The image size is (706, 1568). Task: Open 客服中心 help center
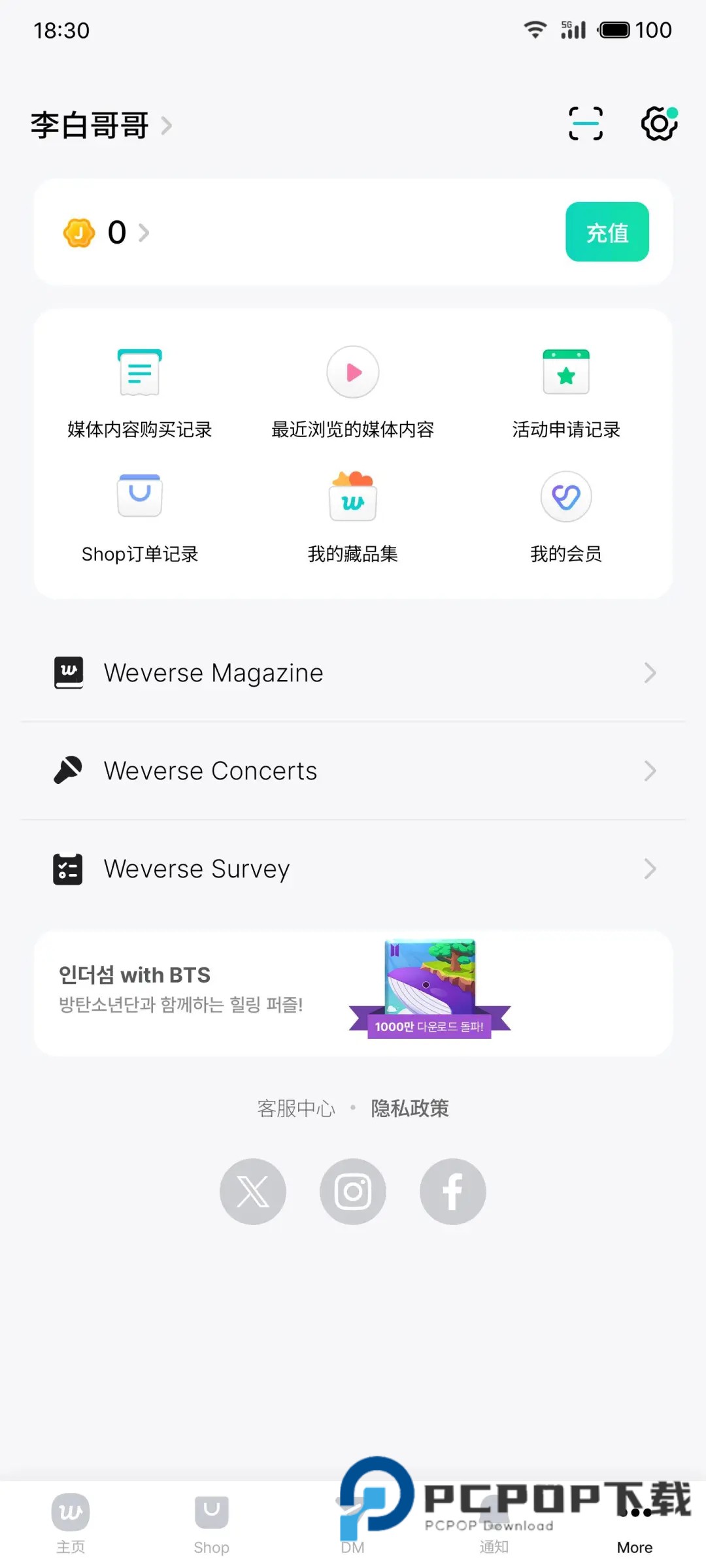pyautogui.click(x=296, y=1109)
